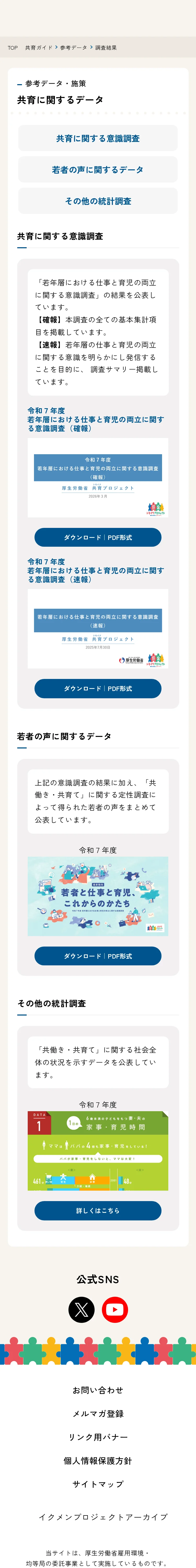Go to TOP in the breadcrumb
Screen dimensions: 196x1568
13,48
